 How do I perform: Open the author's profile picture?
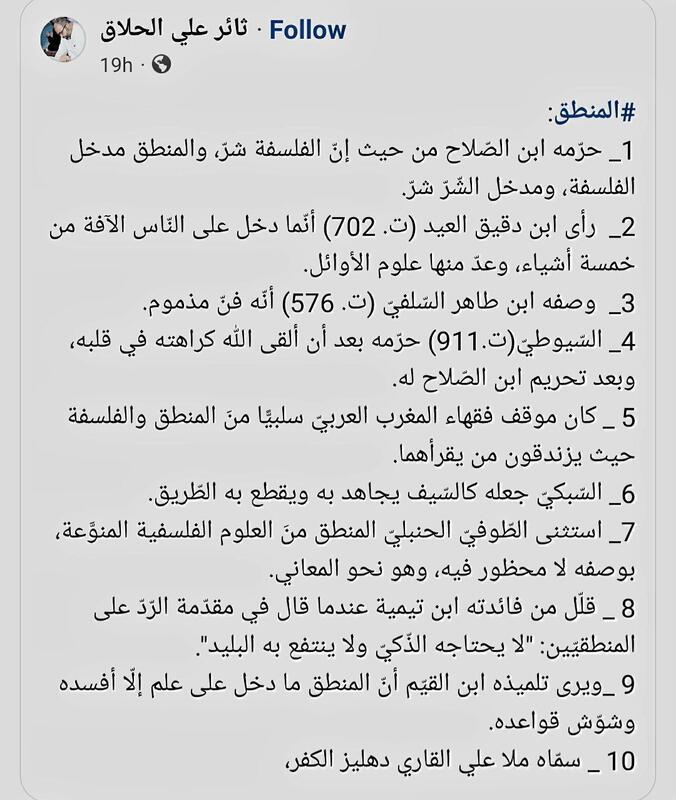click(x=62, y=40)
